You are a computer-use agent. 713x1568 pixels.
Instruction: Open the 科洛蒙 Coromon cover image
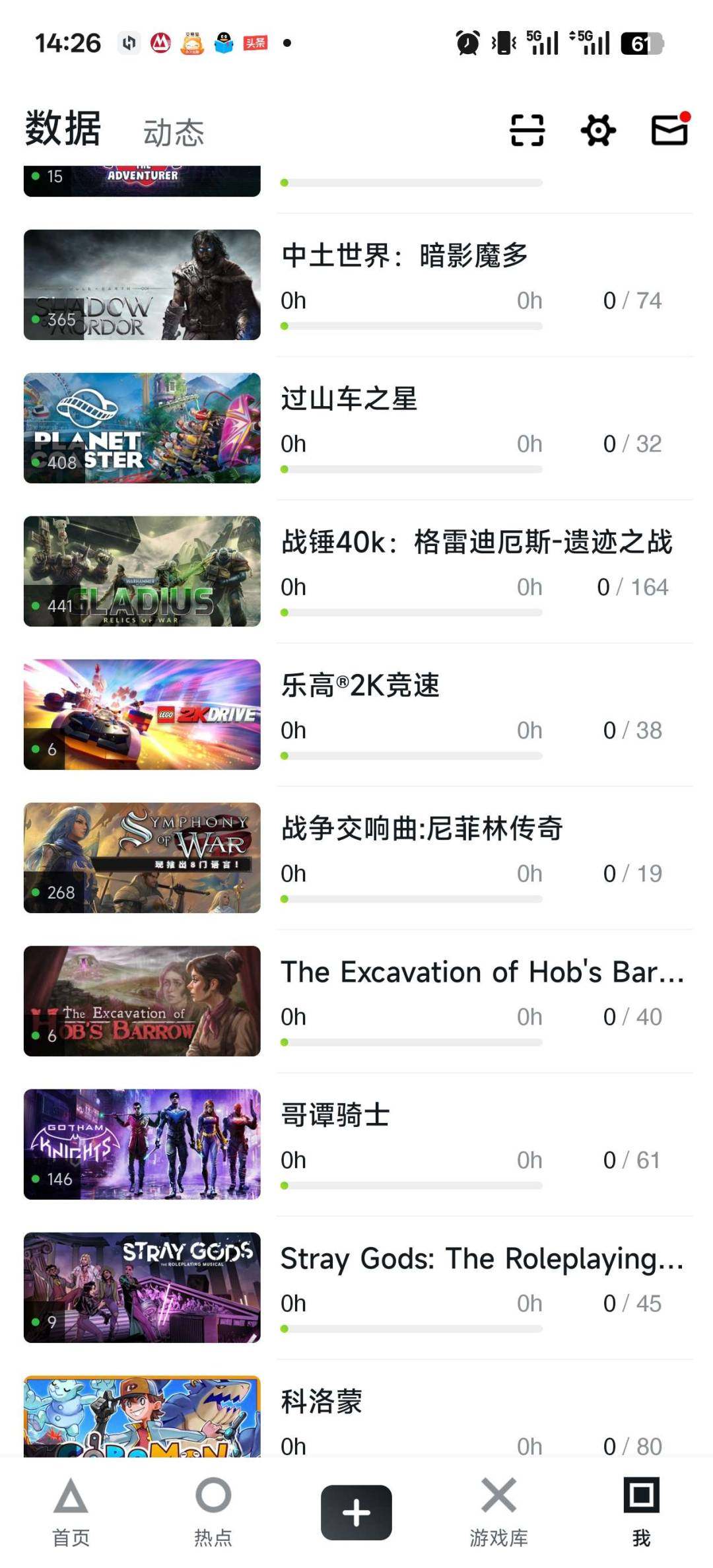141,1419
